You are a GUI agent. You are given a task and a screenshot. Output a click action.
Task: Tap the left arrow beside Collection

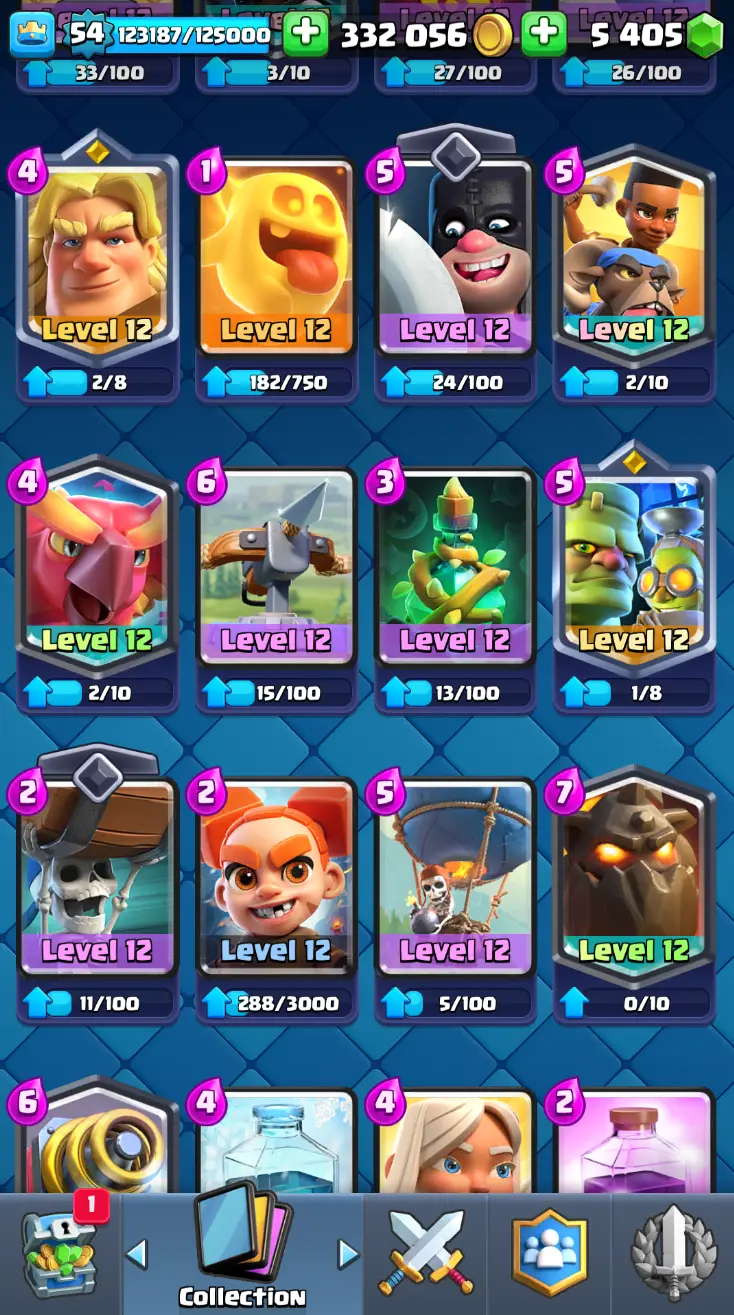point(137,1253)
